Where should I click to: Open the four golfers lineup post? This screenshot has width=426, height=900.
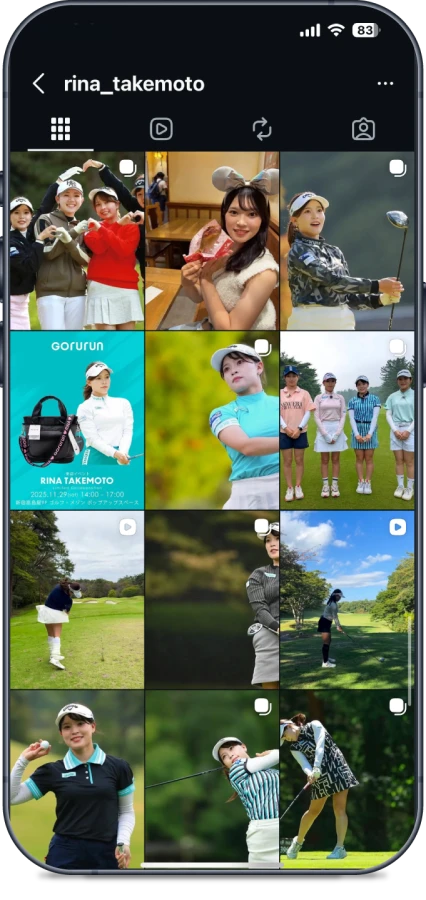point(347,420)
